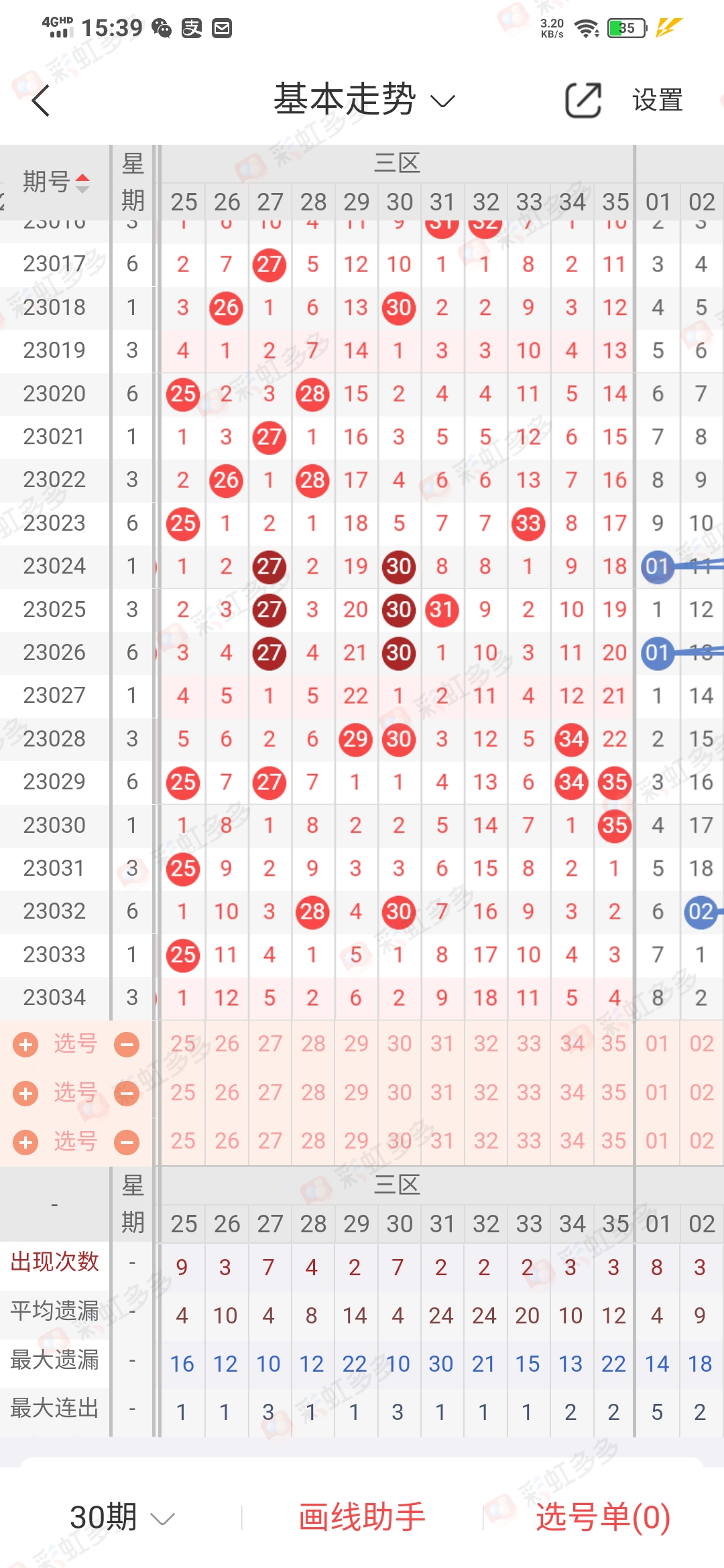Select number 30 in the first 选号 row
This screenshot has height=1568, width=724.
pos(400,1044)
